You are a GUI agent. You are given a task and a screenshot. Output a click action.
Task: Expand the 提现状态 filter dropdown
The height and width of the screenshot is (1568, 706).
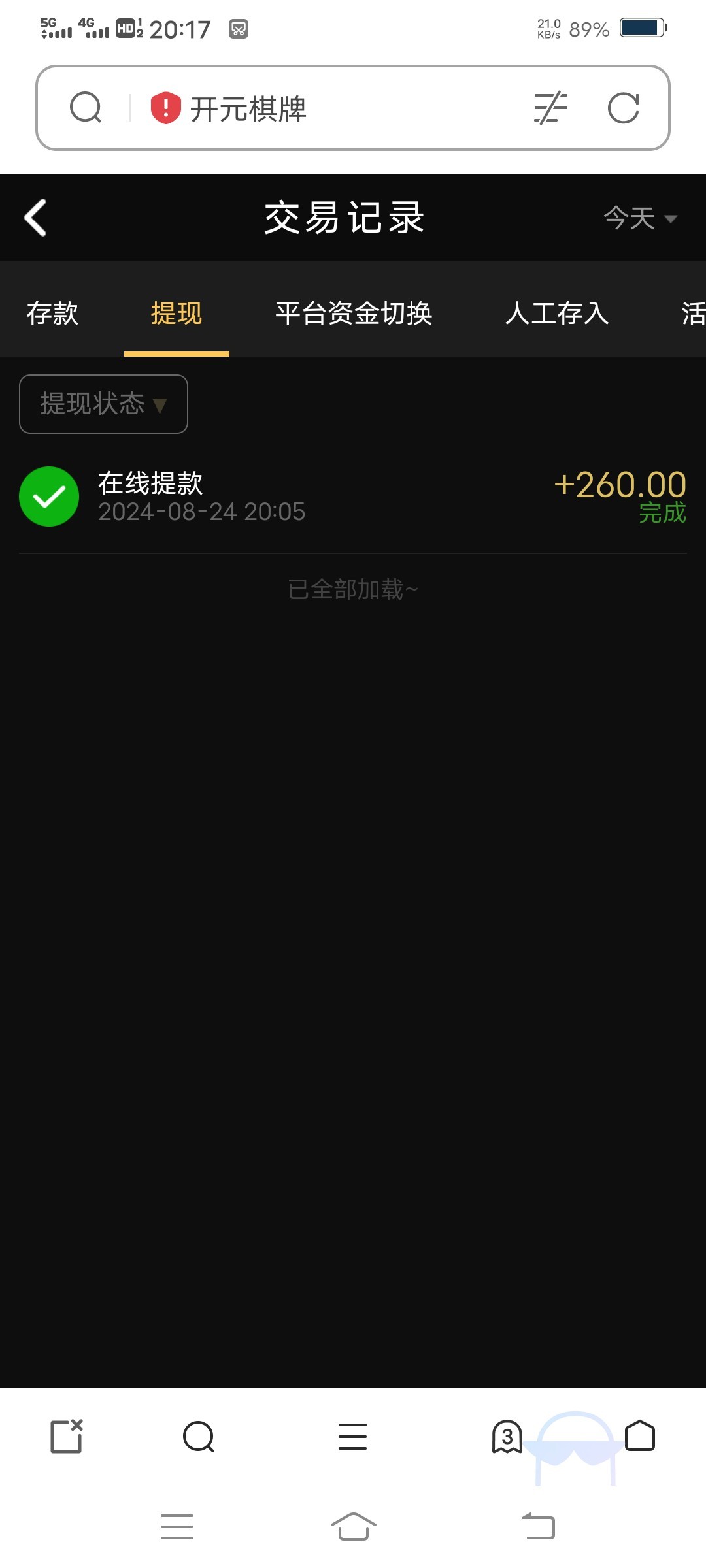tap(103, 404)
